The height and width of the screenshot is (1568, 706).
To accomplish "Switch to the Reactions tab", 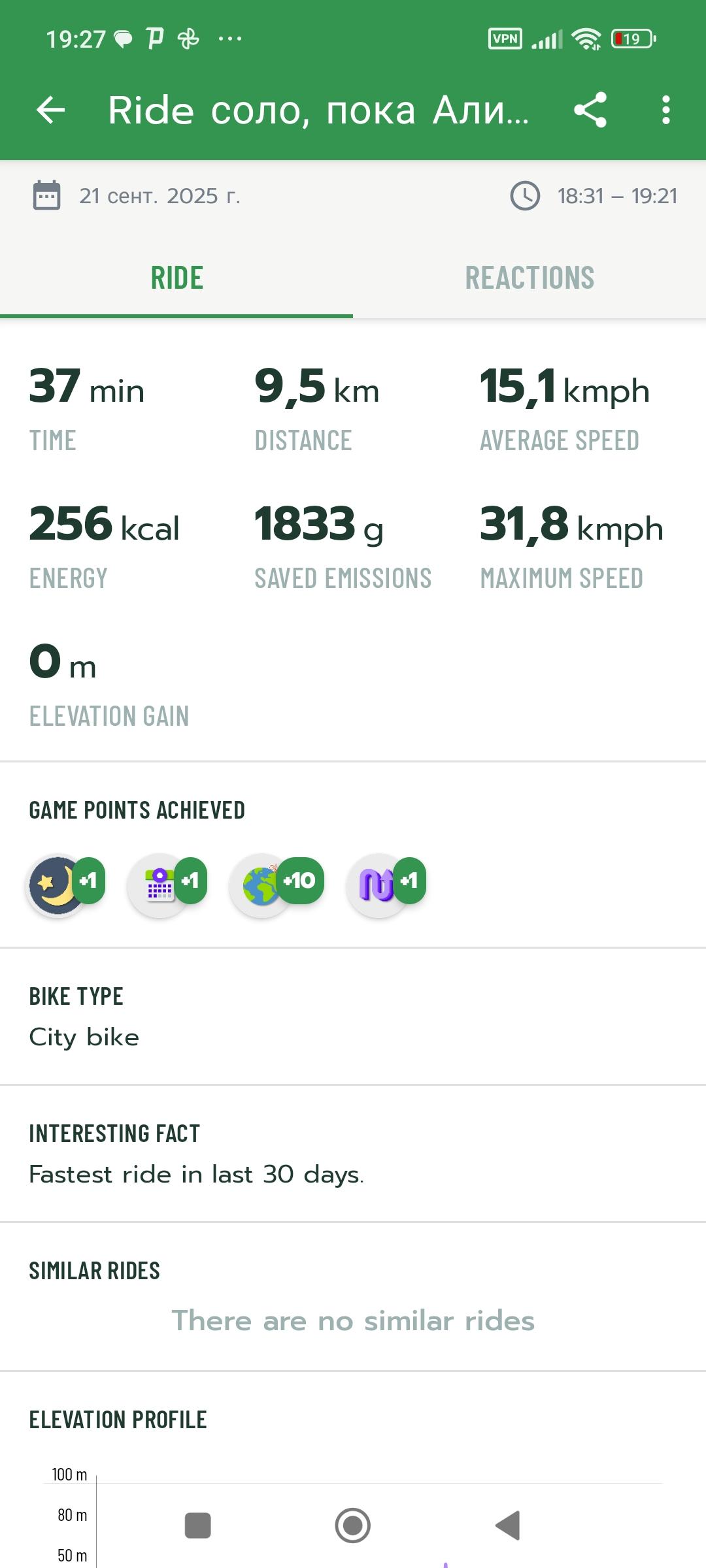I will pos(529,278).
